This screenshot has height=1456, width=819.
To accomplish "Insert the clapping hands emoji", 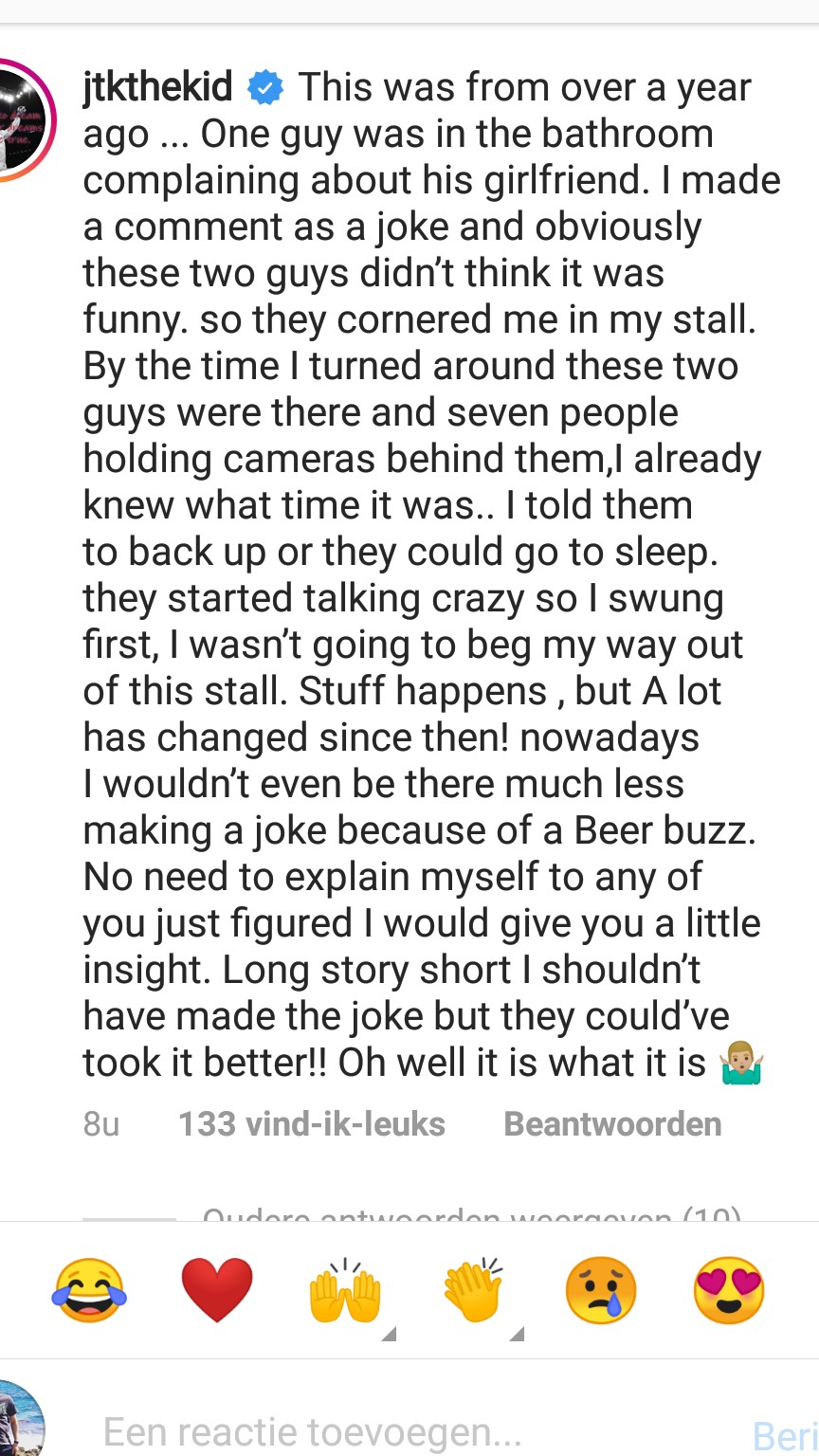I will (x=473, y=1290).
